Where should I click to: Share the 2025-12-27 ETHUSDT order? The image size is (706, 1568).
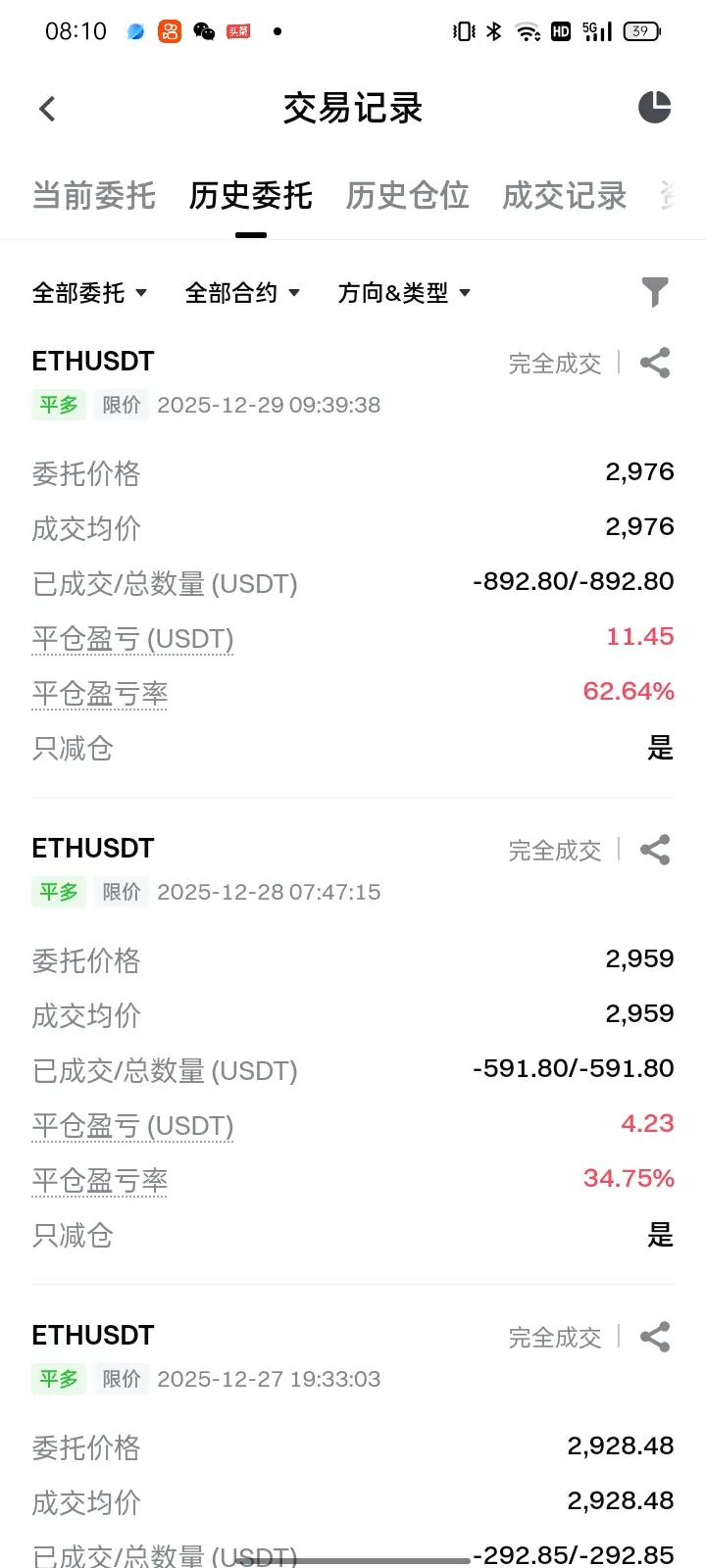point(655,1337)
